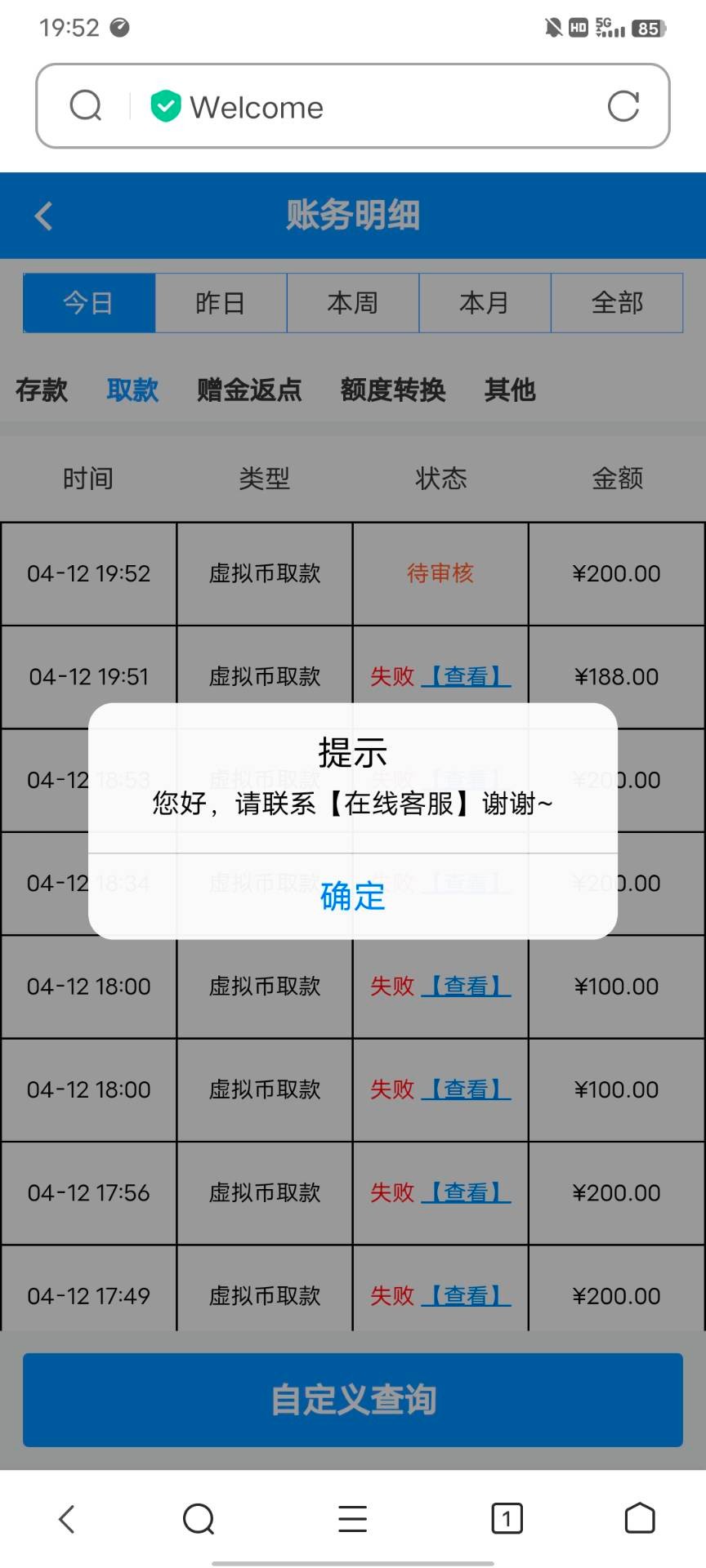Viewport: 706px width, 1568px height.
Task: Go to the browser home page
Action: (x=640, y=1519)
